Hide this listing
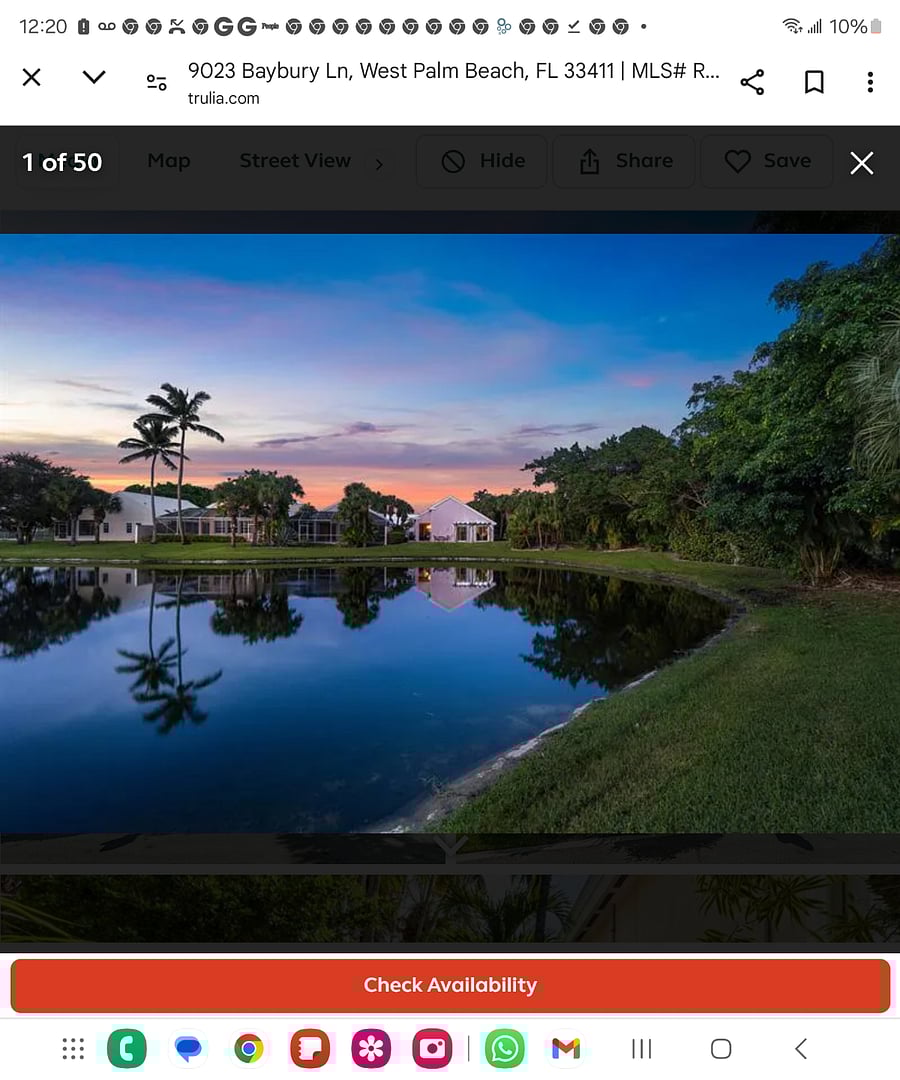The image size is (900, 1080). [483, 161]
